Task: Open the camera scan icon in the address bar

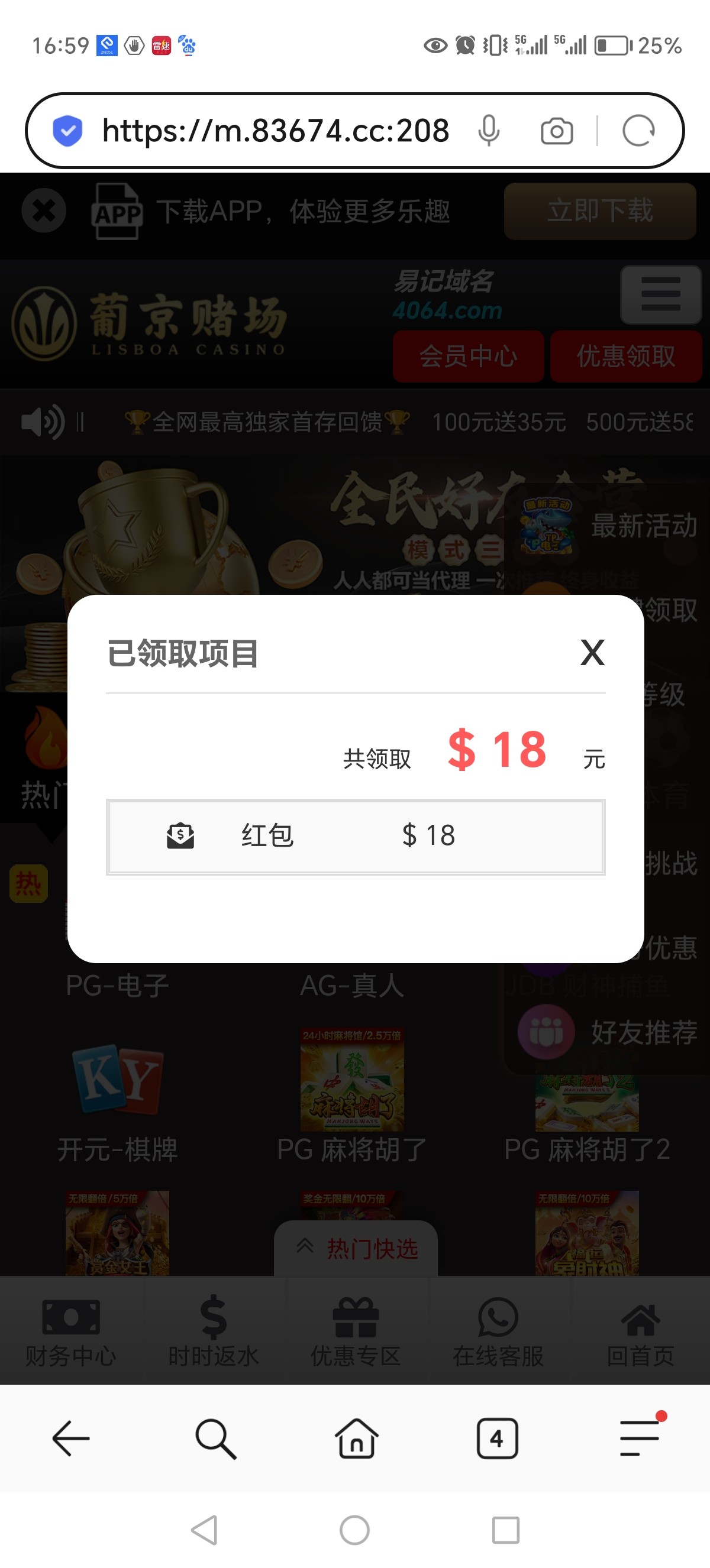Action: click(x=557, y=131)
